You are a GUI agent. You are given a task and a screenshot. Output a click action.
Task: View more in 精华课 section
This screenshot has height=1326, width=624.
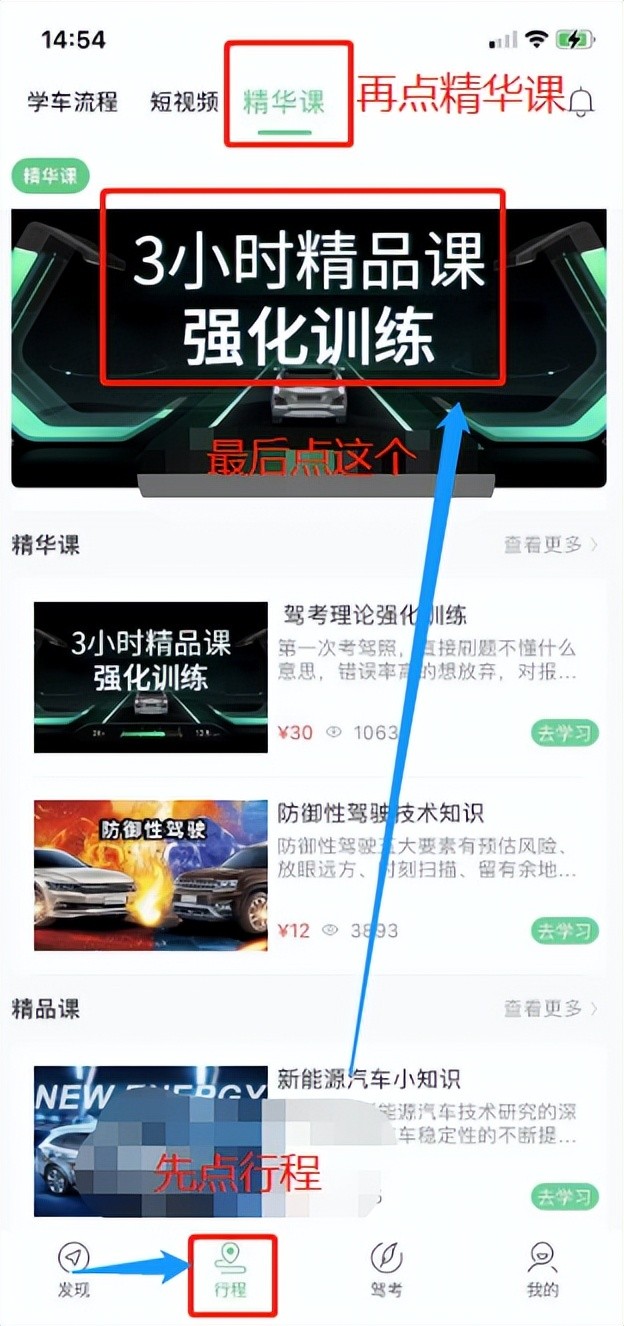point(550,545)
